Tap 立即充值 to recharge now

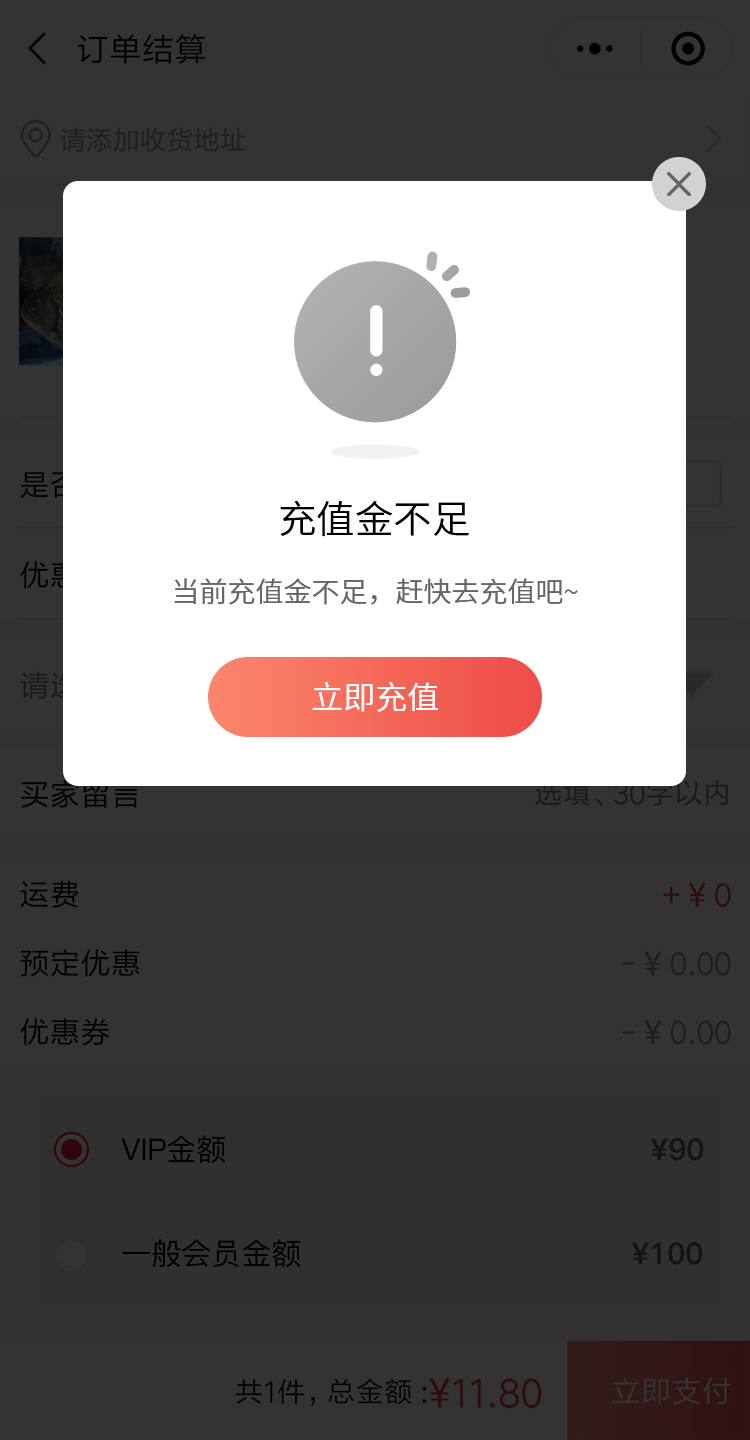pos(374,697)
